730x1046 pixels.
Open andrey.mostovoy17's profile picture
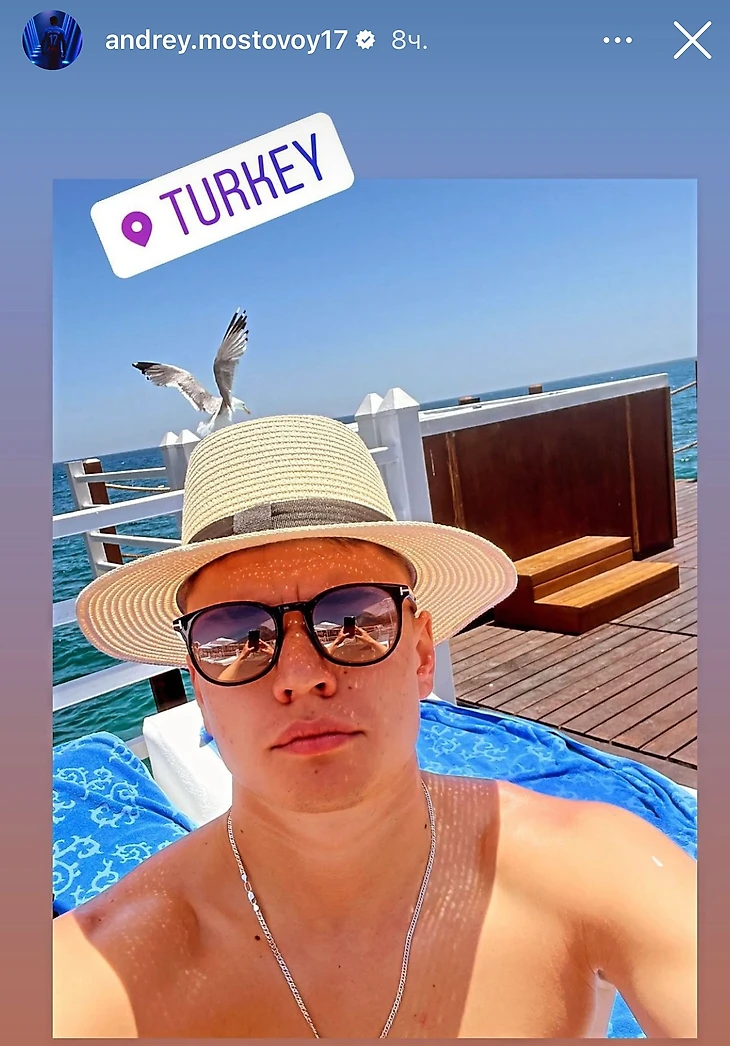(52, 40)
